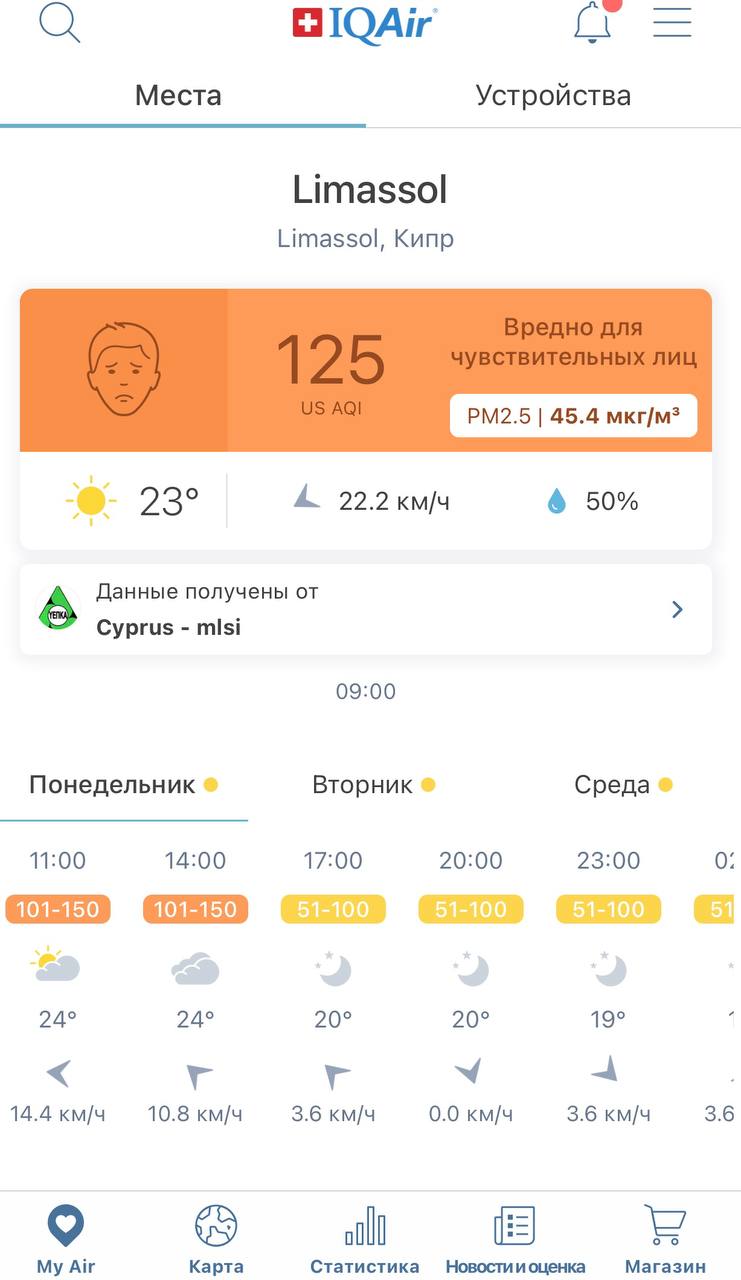
Task: Open the Статистика tab
Action: point(365,1239)
